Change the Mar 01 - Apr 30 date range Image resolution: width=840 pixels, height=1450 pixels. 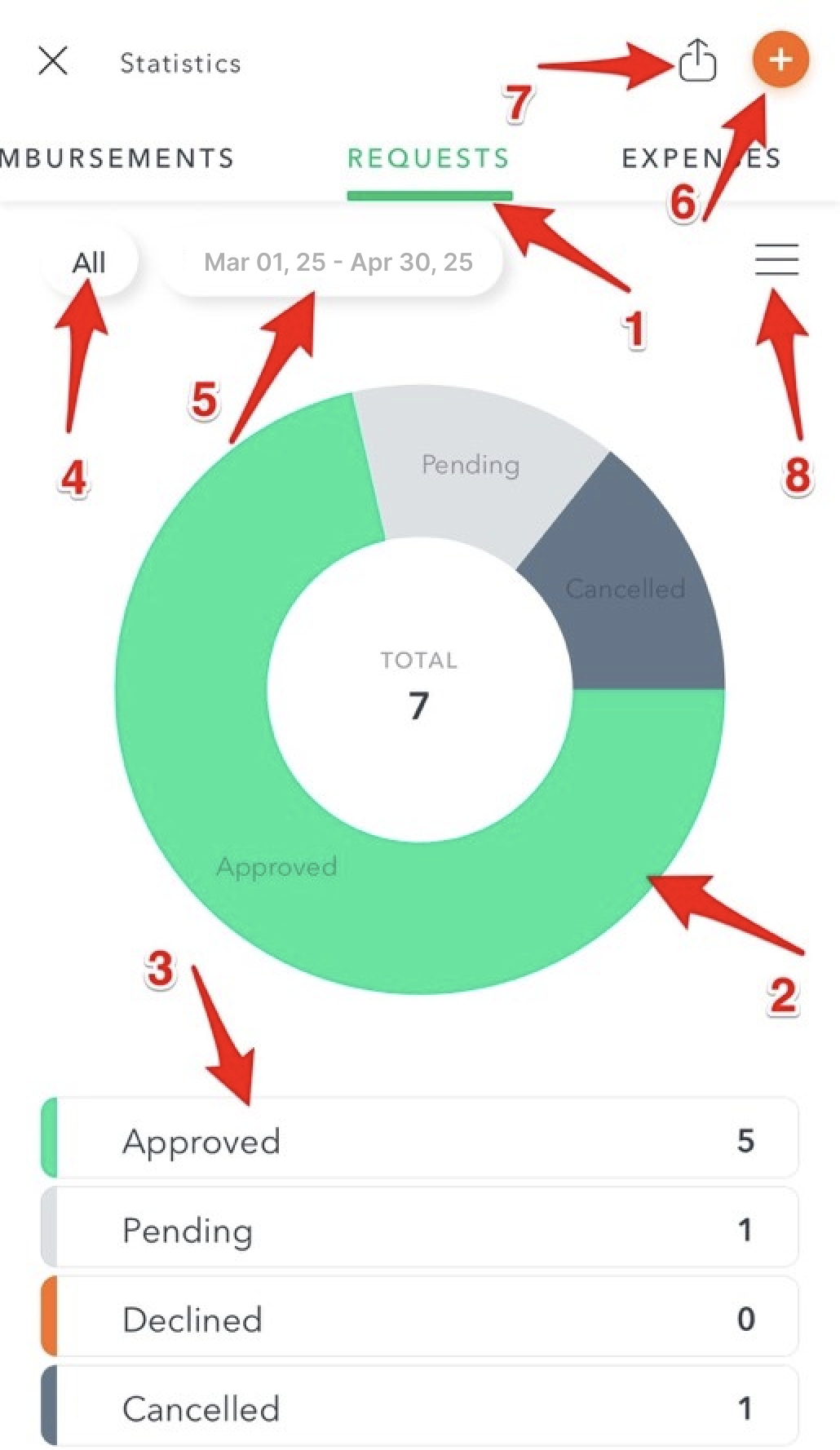click(338, 263)
